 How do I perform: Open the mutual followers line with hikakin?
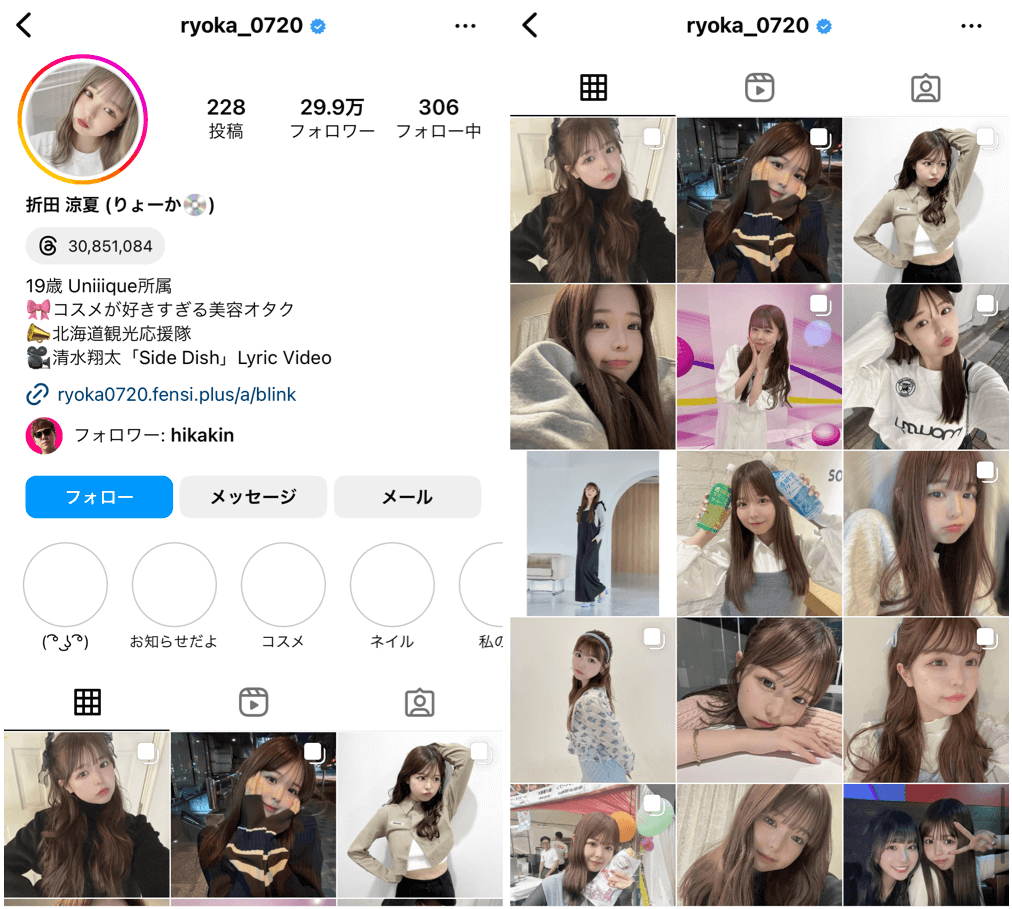pos(153,436)
